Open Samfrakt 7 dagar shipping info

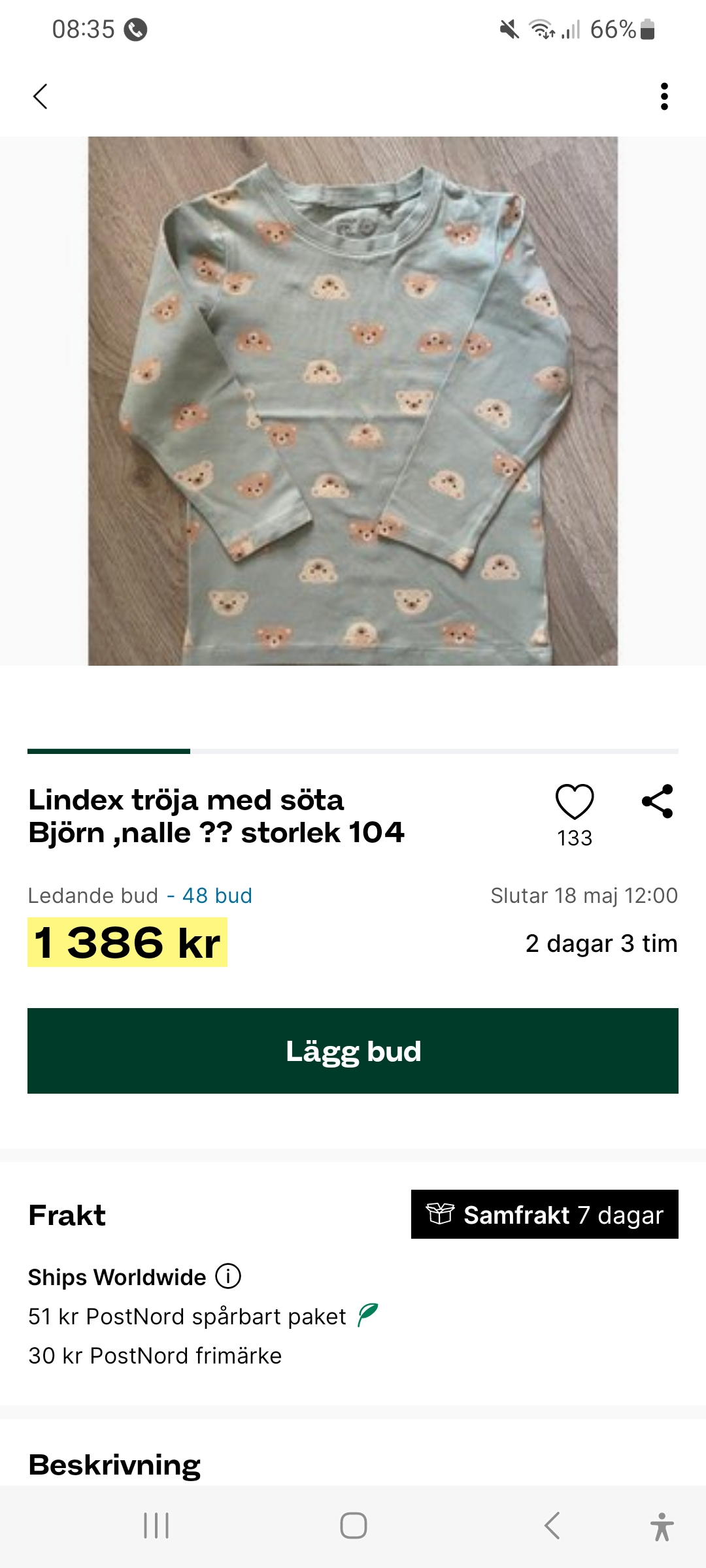tap(545, 1215)
